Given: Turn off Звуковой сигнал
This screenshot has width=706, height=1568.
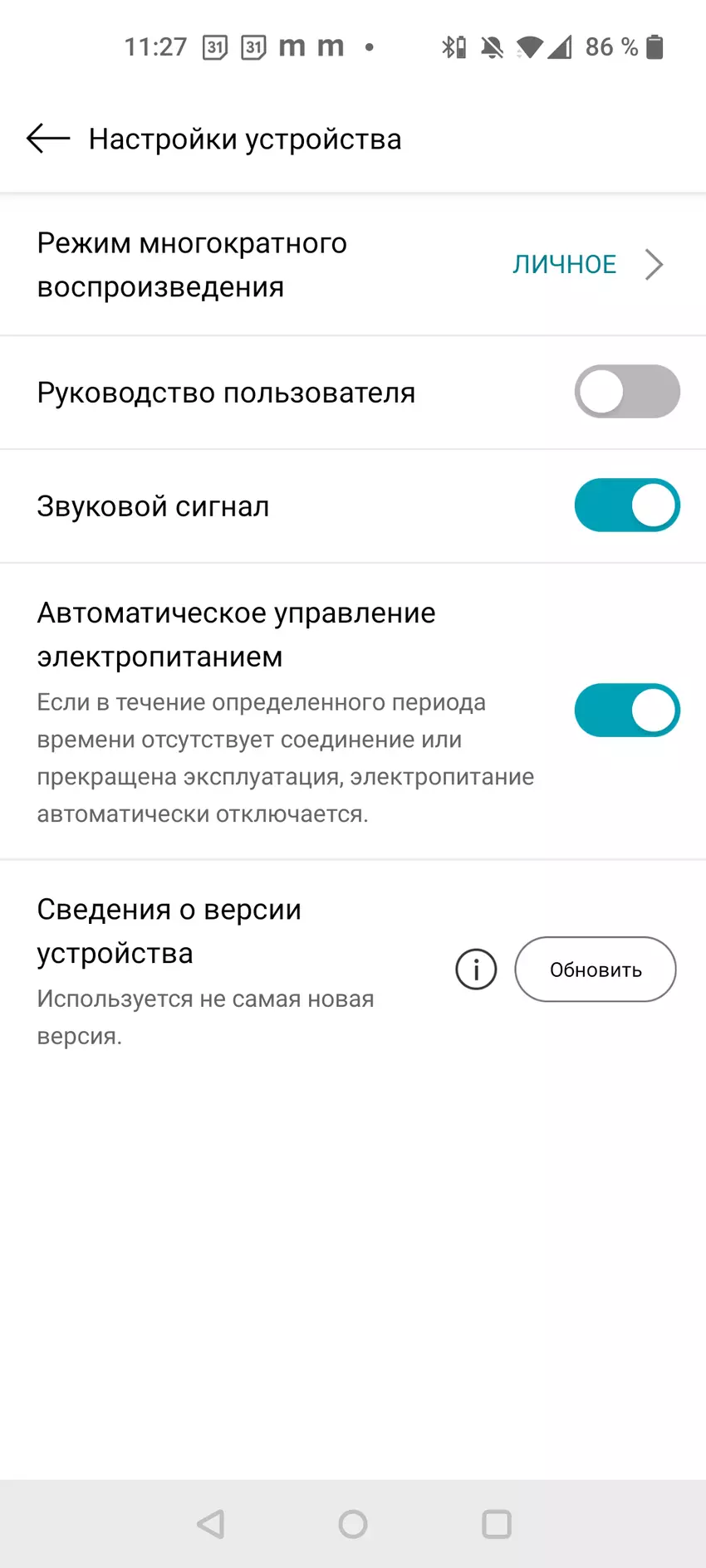Looking at the screenshot, I should 627,506.
